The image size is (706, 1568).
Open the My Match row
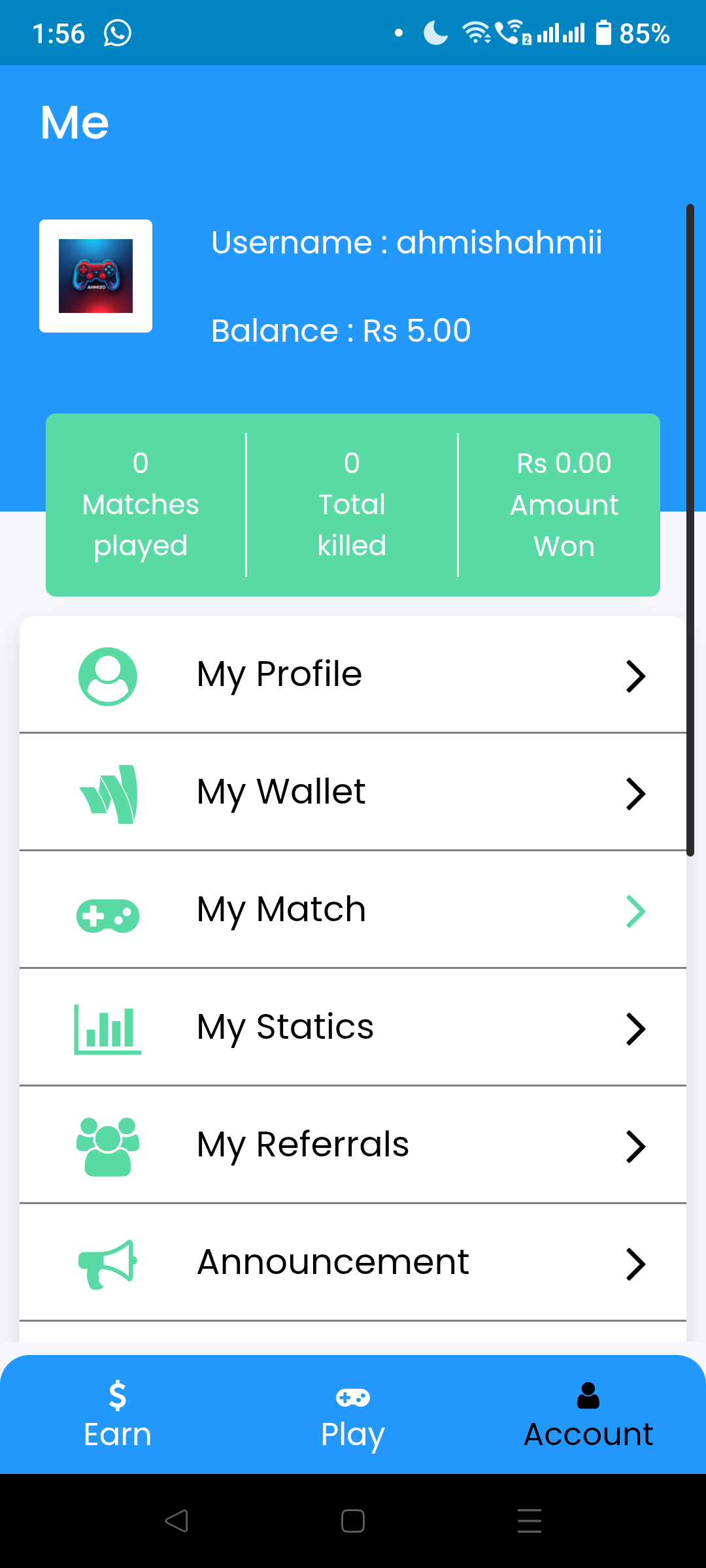(353, 909)
